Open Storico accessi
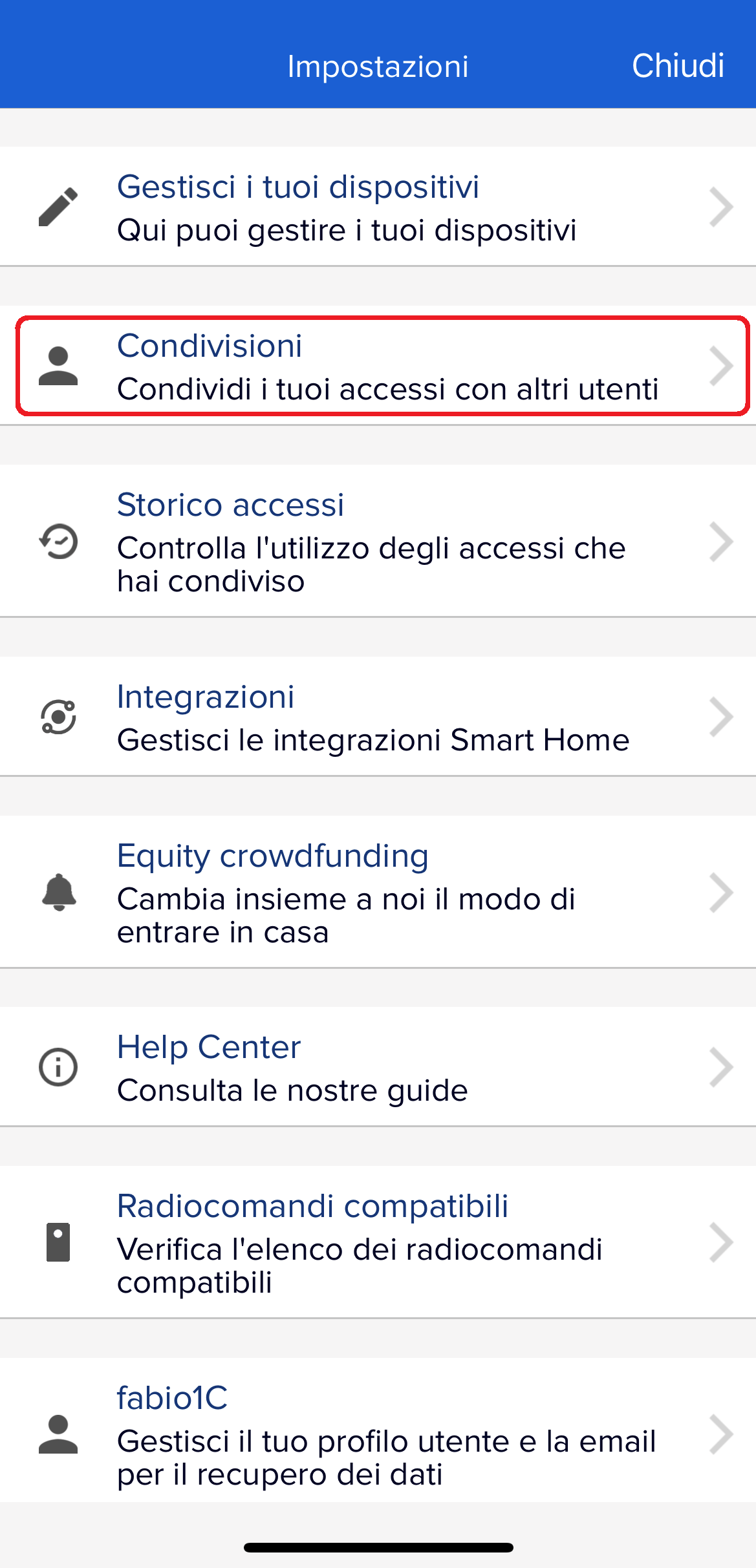 (378, 542)
